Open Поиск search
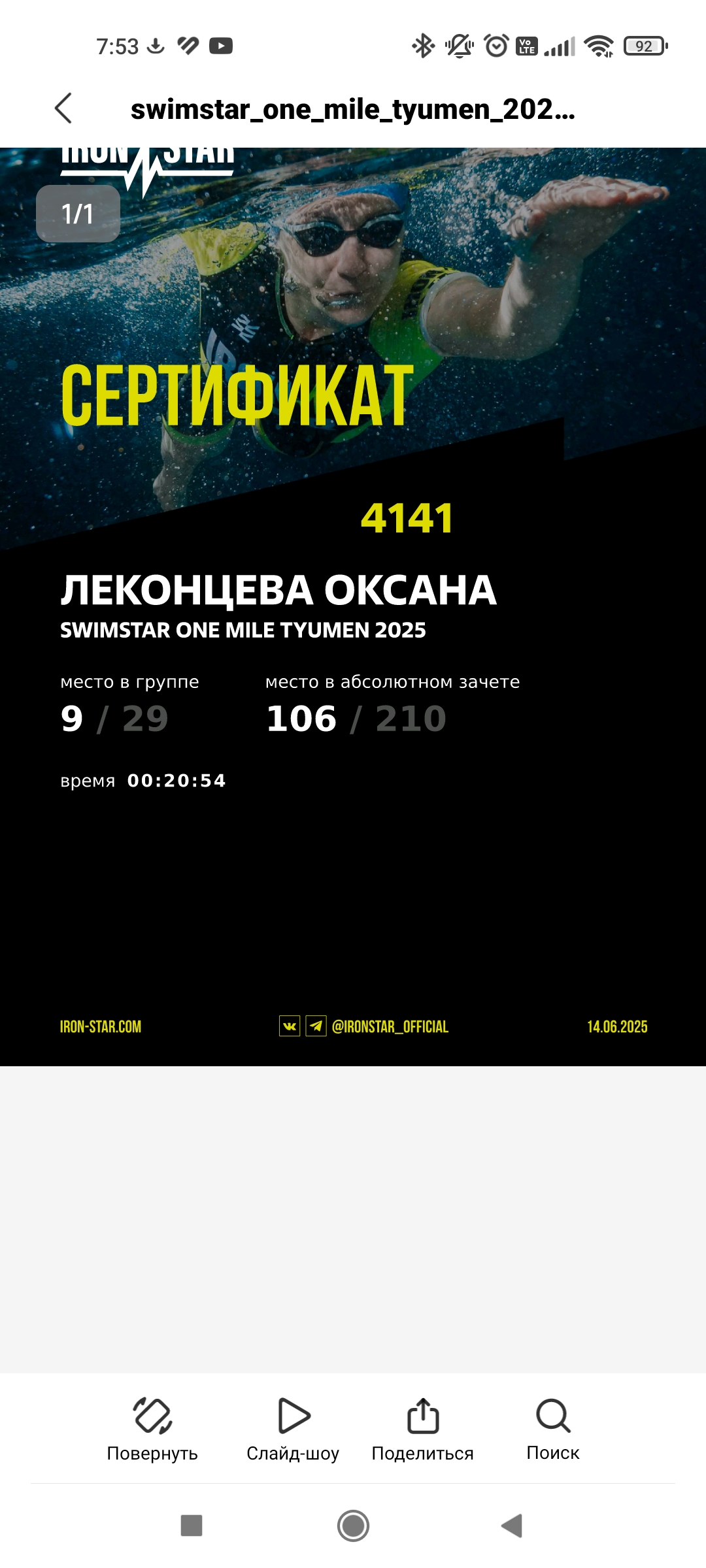 (553, 1429)
